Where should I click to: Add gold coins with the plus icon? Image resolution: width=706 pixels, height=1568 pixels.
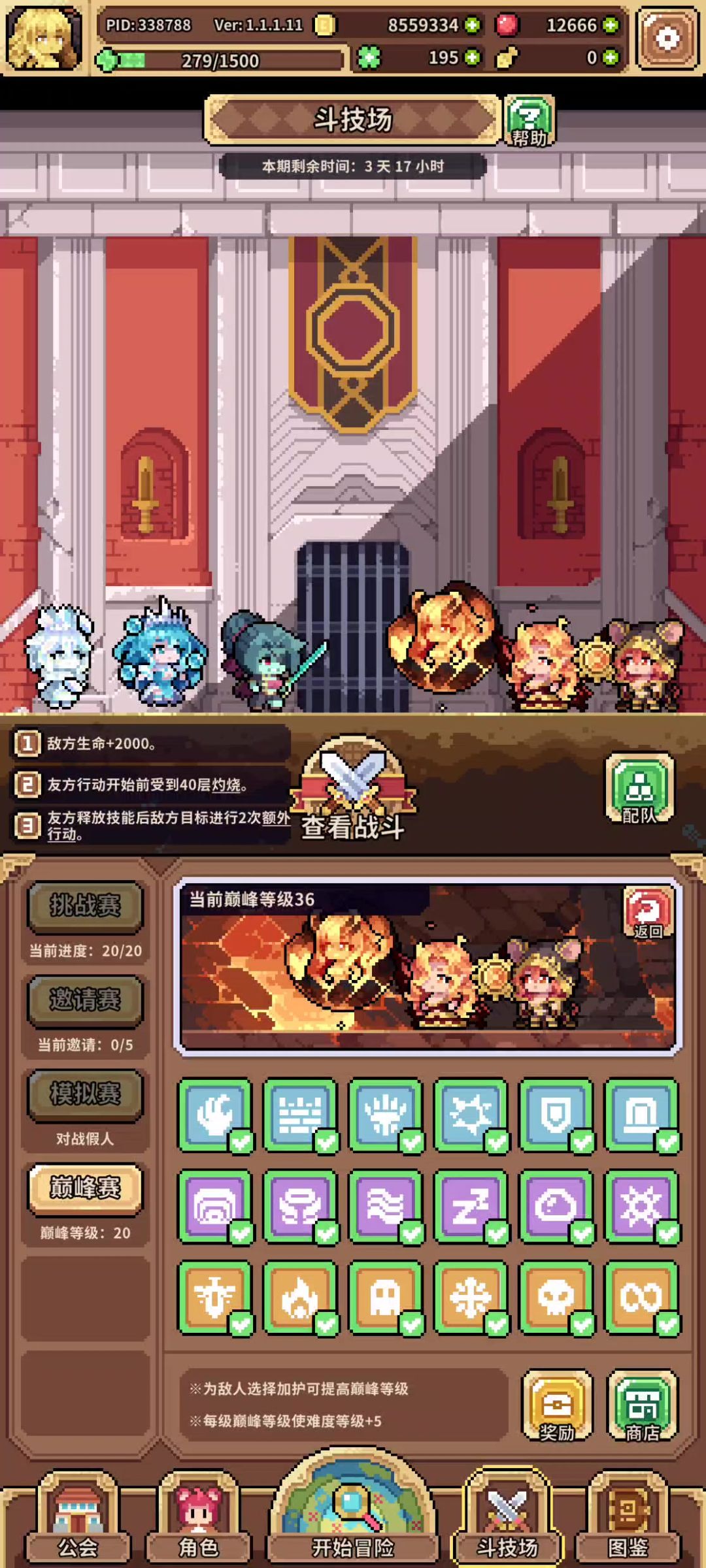click(x=472, y=25)
